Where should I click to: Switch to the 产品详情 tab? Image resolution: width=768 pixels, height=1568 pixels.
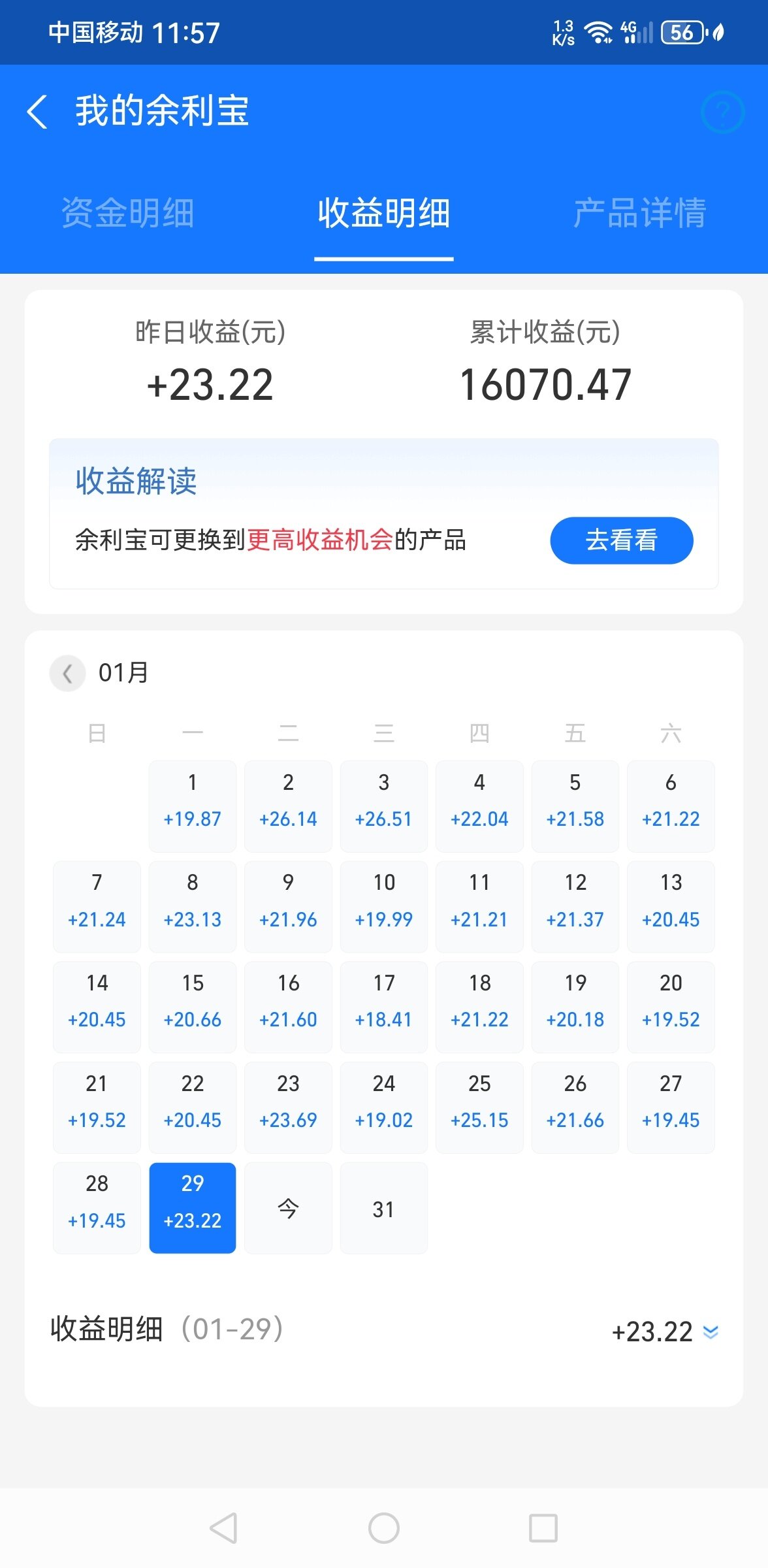[x=639, y=213]
